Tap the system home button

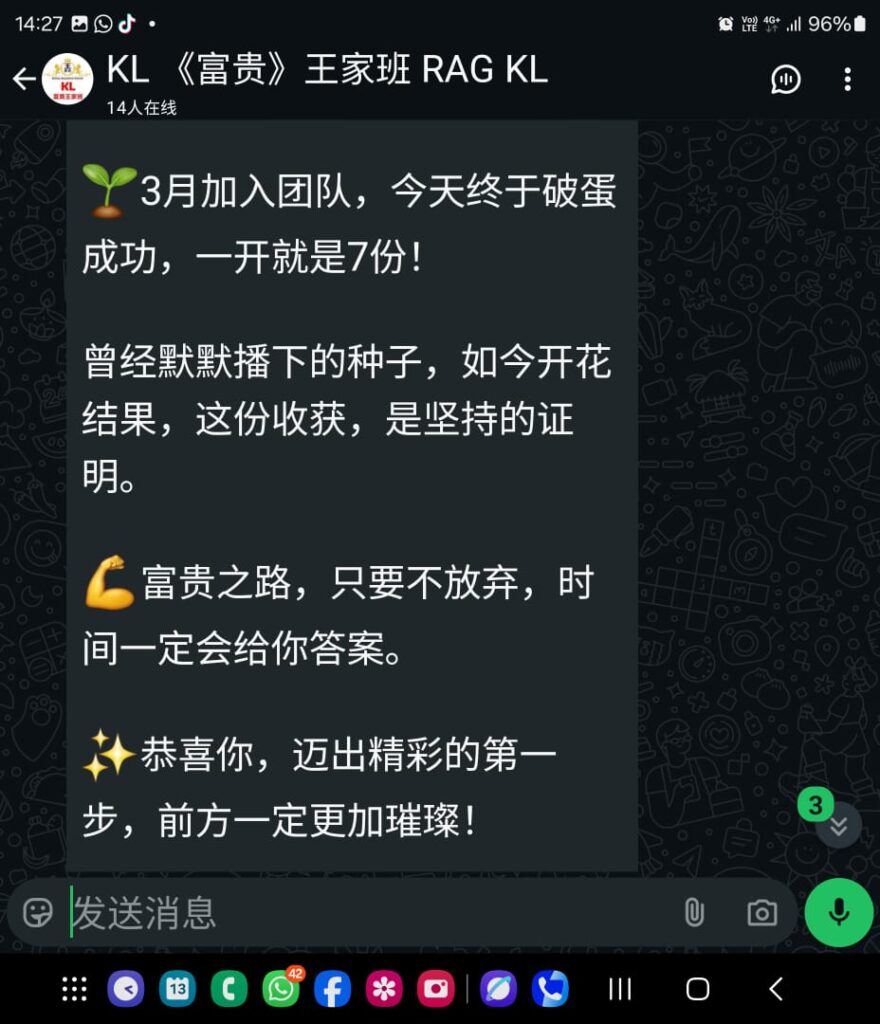[x=698, y=989]
